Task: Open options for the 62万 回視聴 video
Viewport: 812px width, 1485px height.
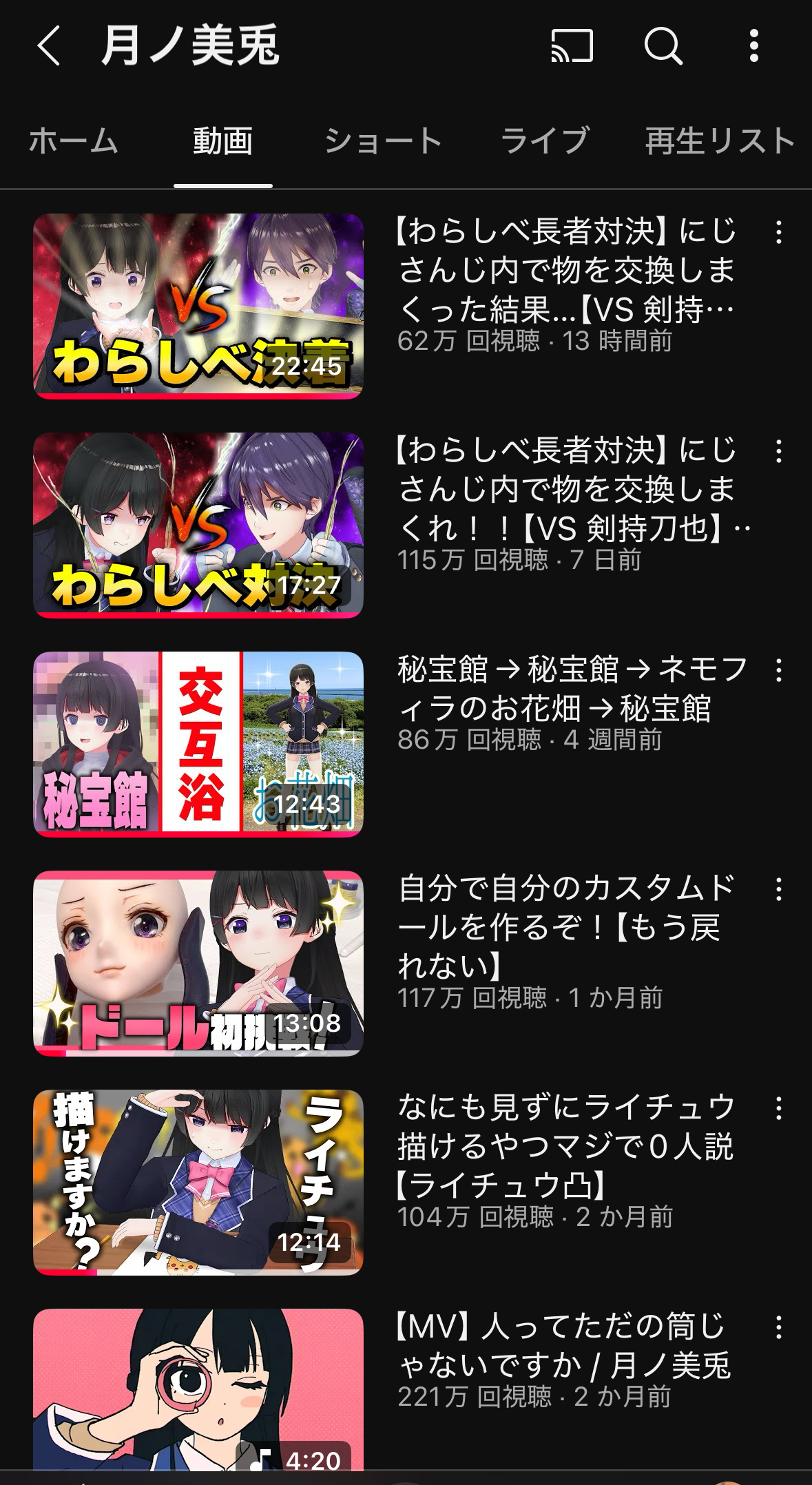Action: coord(779,233)
